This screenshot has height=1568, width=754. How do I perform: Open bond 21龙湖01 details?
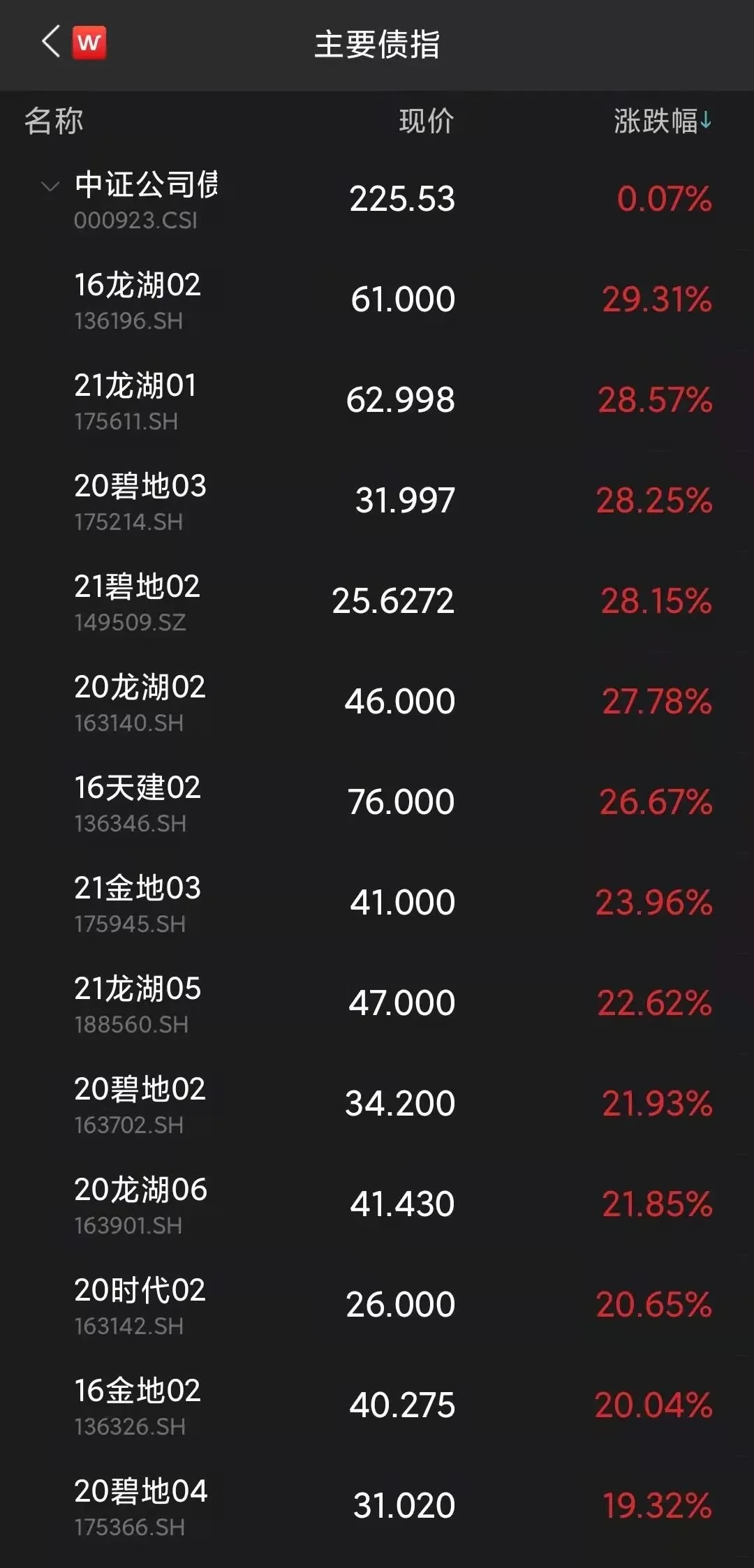click(377, 401)
